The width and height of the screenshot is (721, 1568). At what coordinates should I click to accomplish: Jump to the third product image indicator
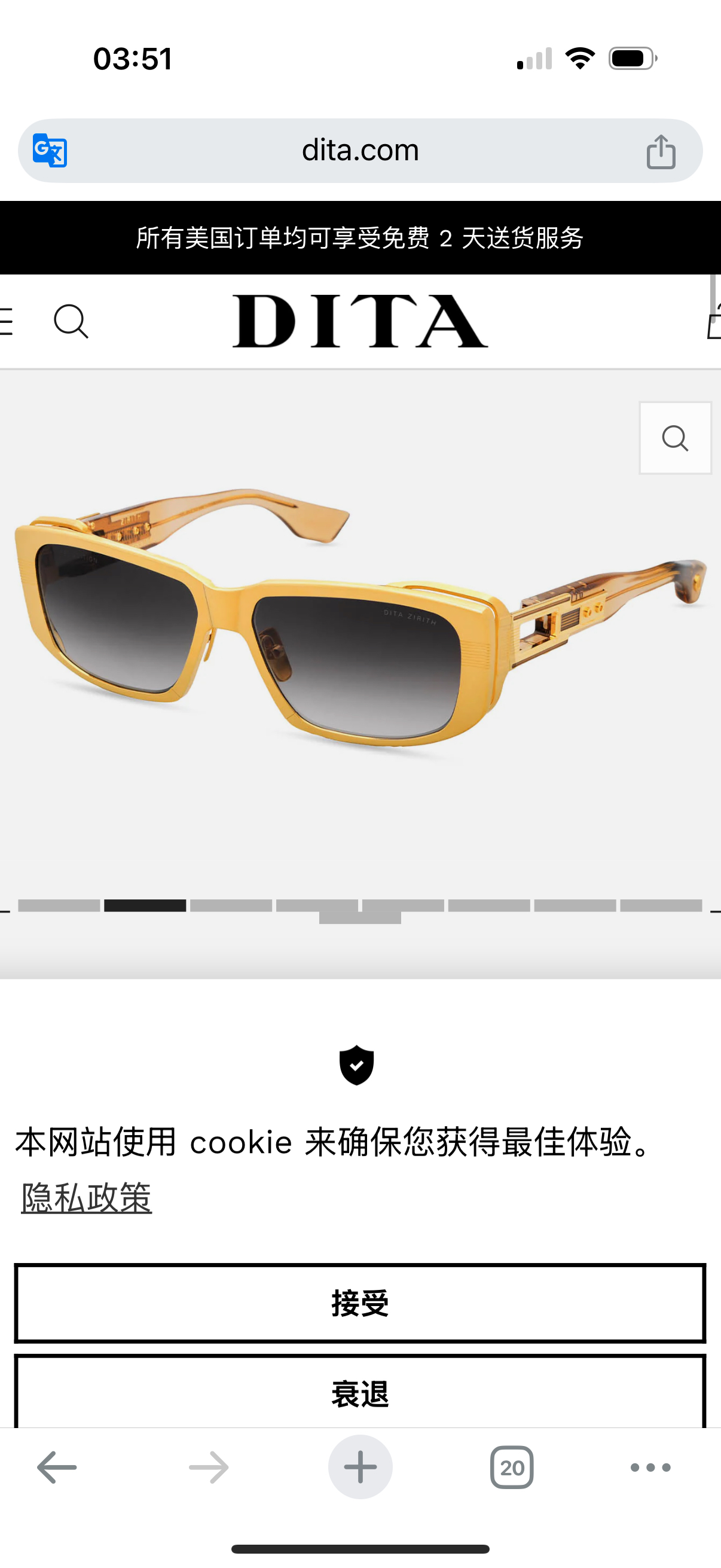(231, 906)
